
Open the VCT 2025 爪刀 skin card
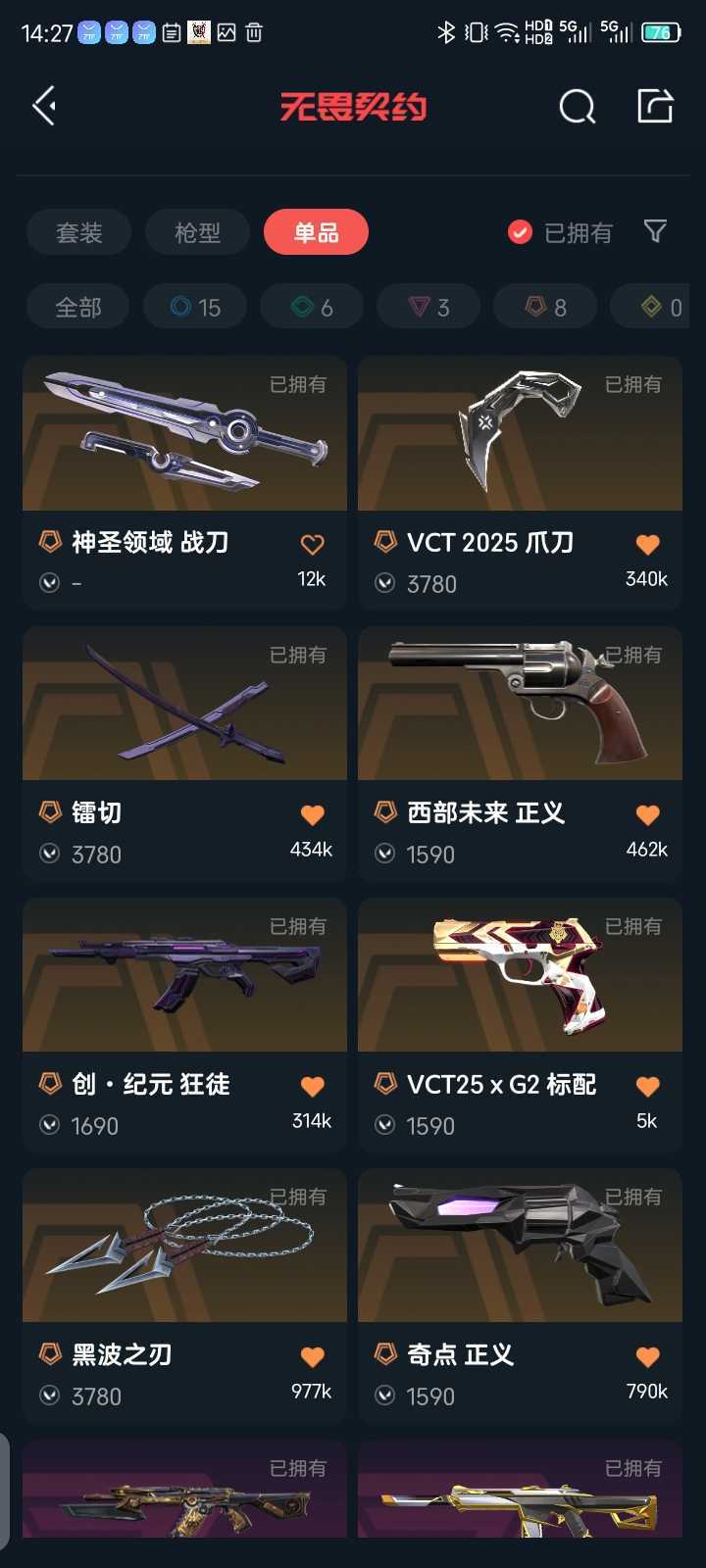520,483
